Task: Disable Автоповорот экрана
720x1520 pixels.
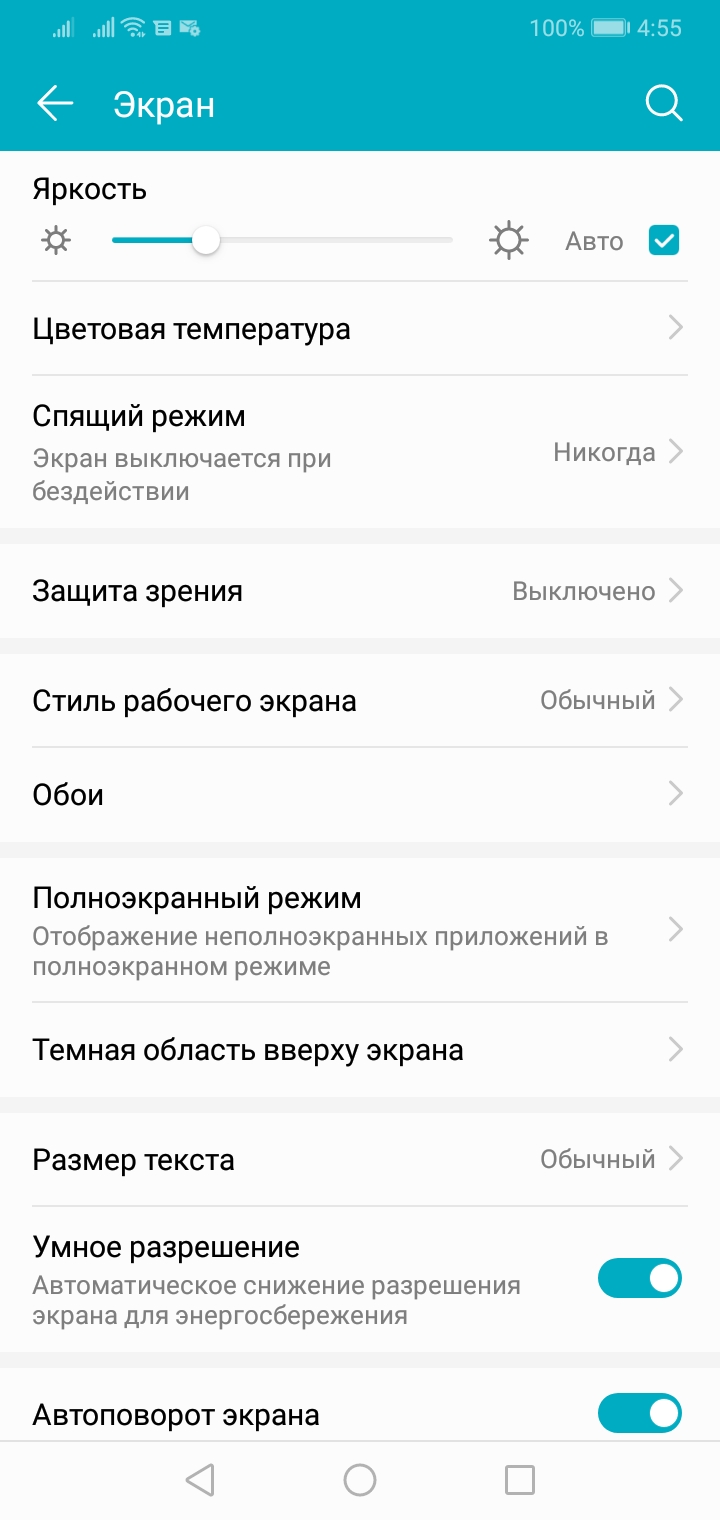Action: point(639,1414)
